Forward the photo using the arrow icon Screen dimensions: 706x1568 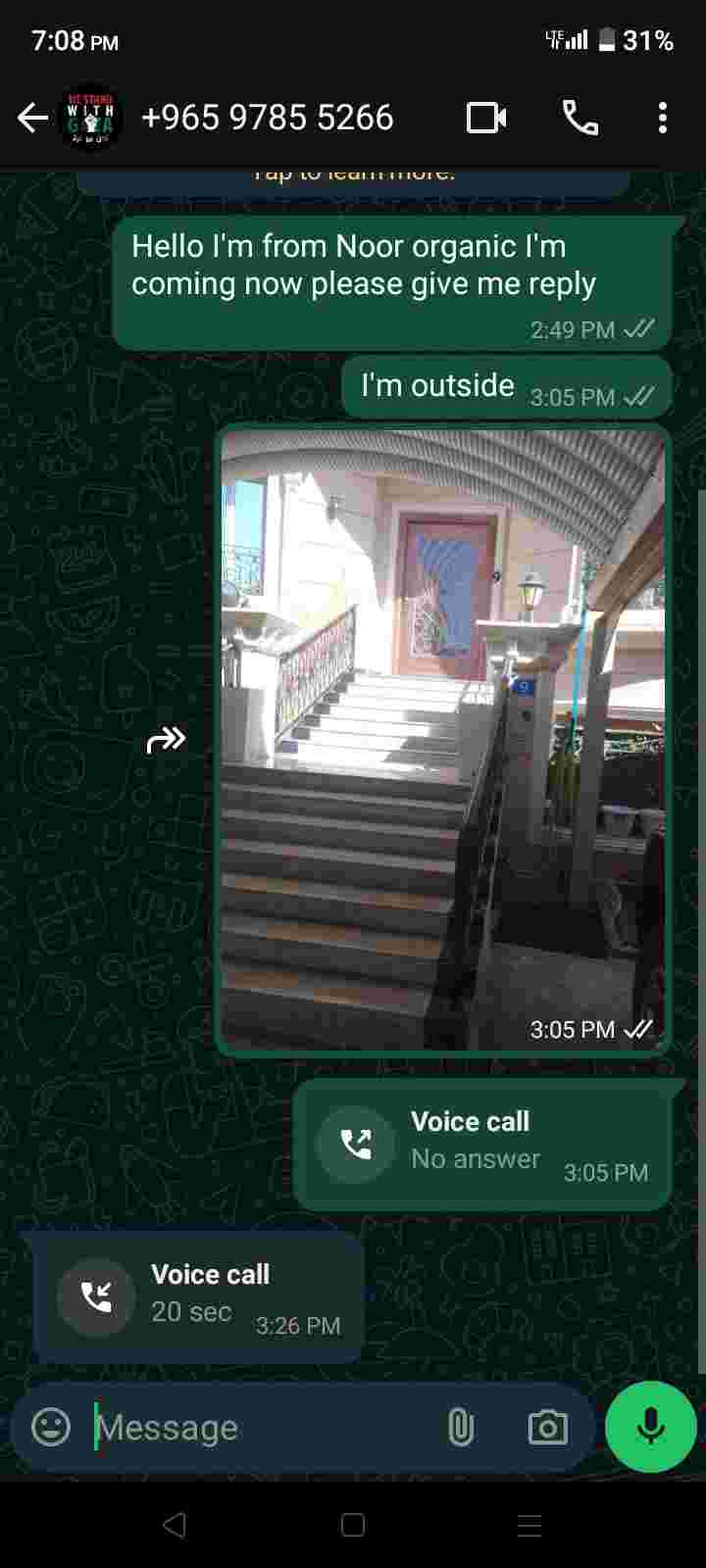166,740
